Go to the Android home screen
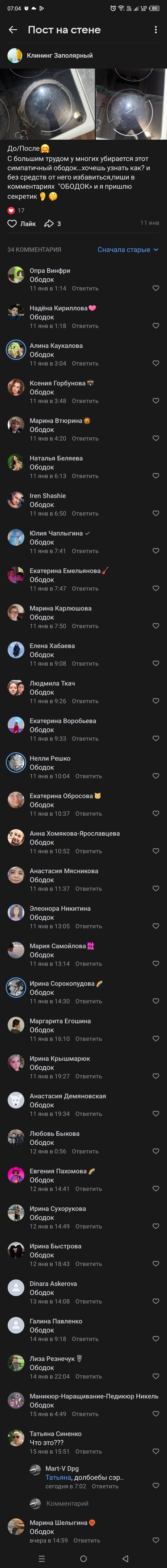This screenshot has height=1568, width=167. [83, 1558]
